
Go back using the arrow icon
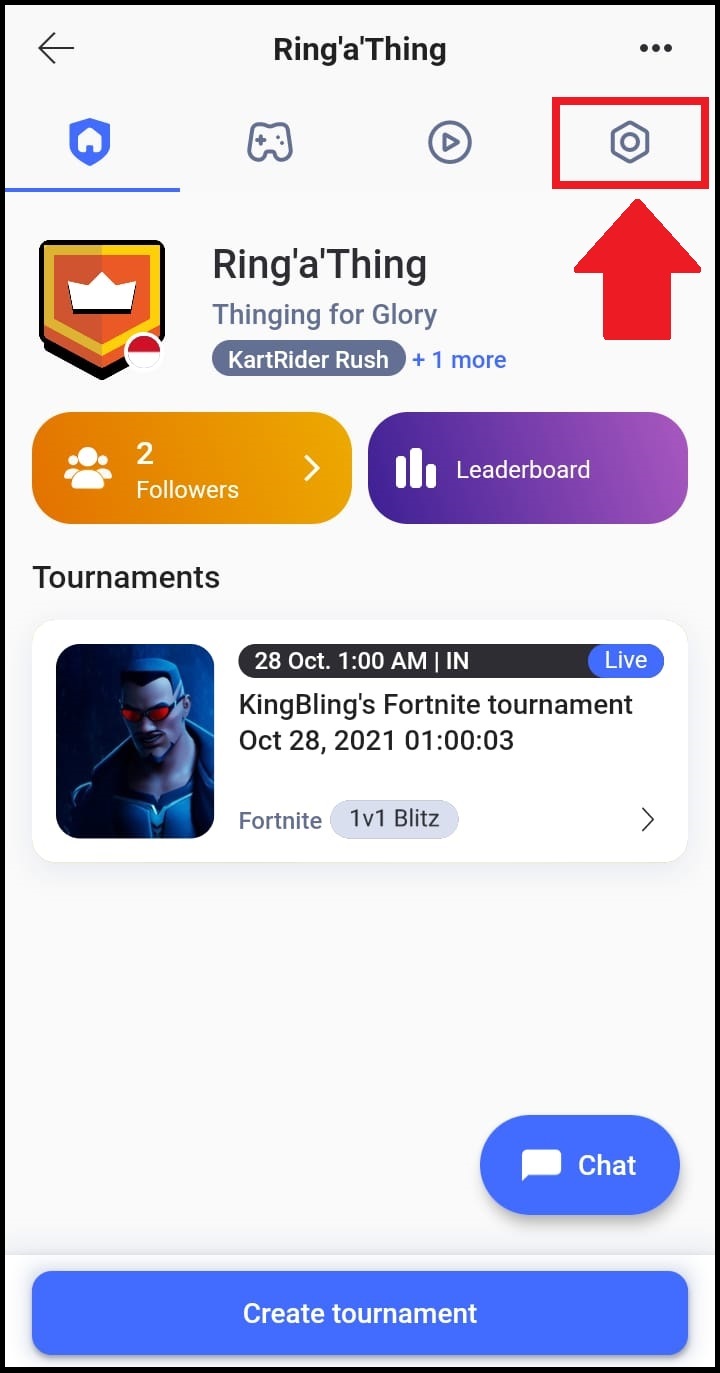tap(56, 48)
